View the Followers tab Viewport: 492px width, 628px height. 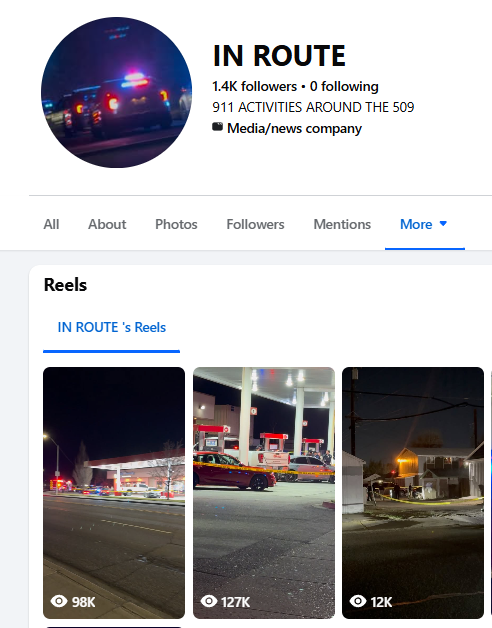[255, 224]
